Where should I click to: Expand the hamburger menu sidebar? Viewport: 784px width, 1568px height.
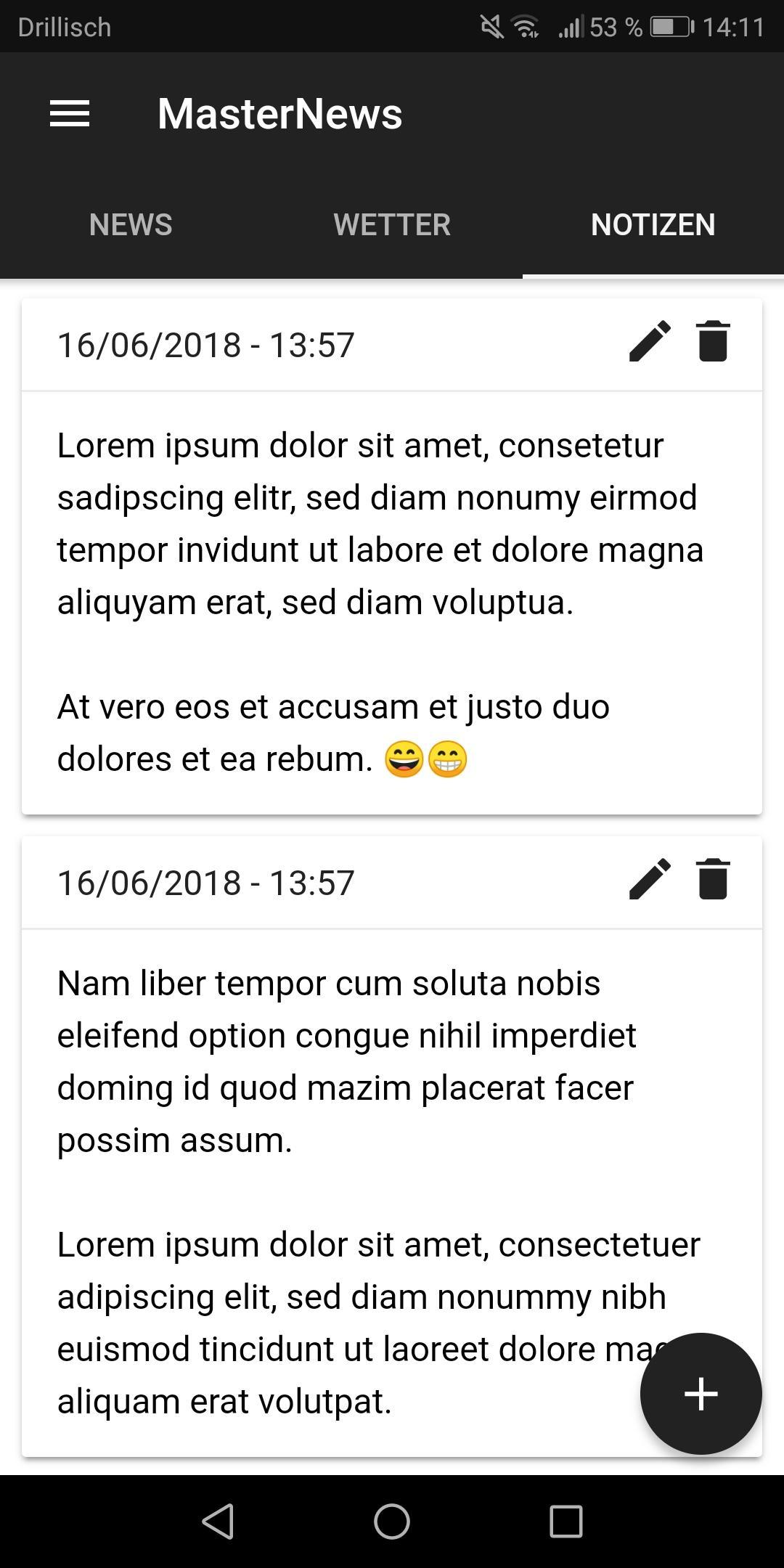tap(70, 113)
